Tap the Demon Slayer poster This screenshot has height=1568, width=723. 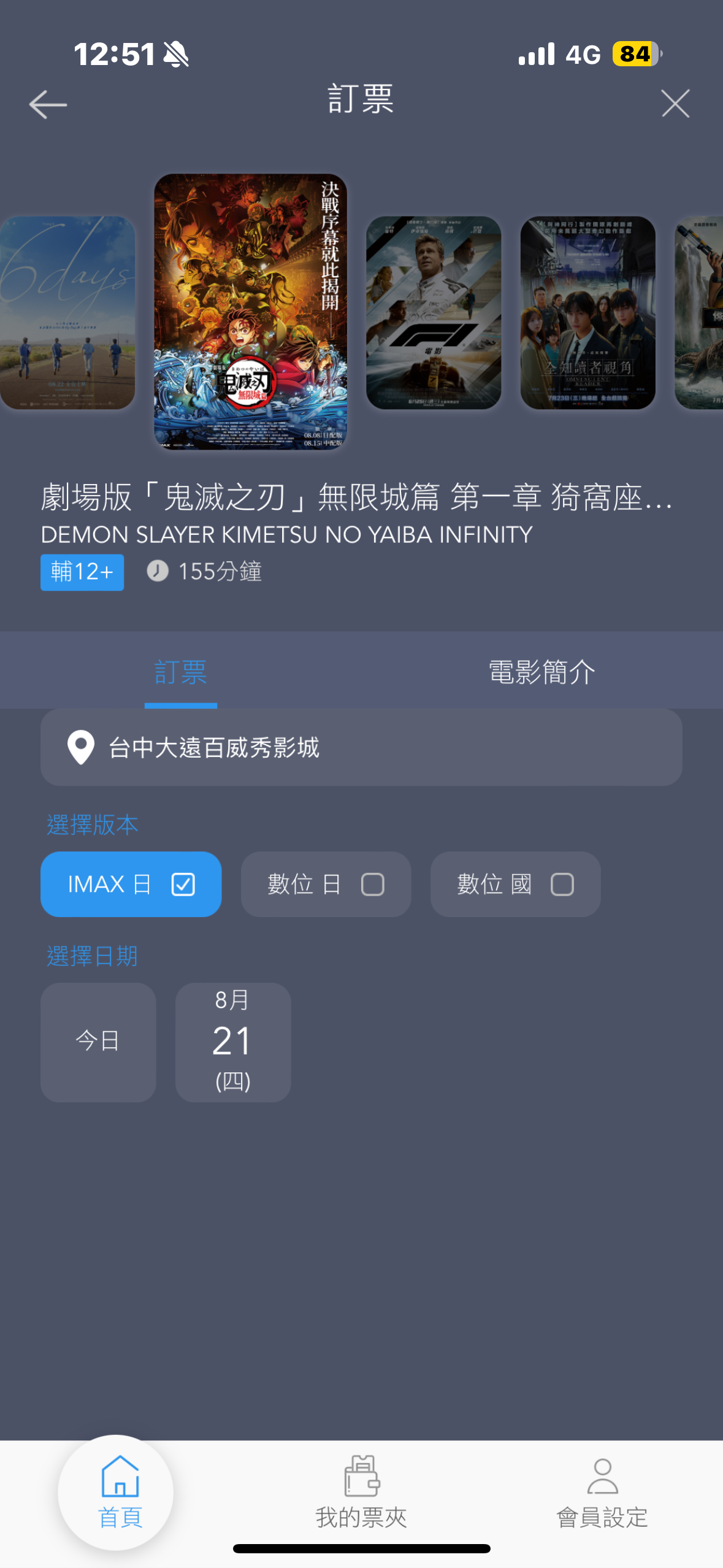tap(250, 311)
